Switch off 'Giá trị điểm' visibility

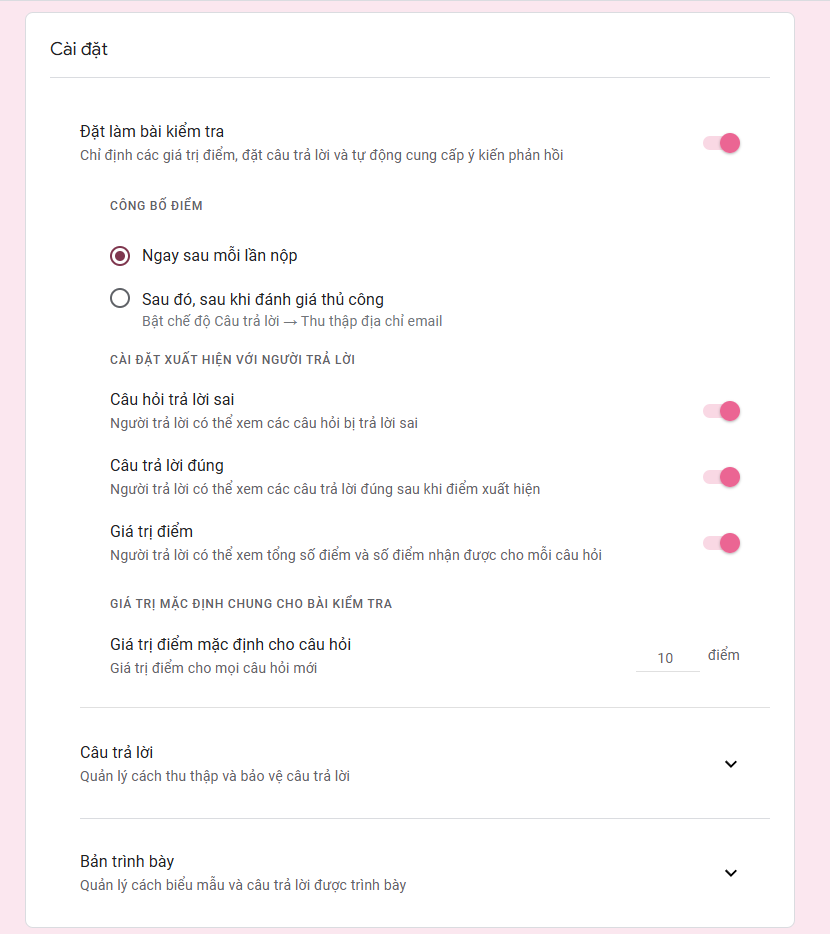[x=722, y=543]
